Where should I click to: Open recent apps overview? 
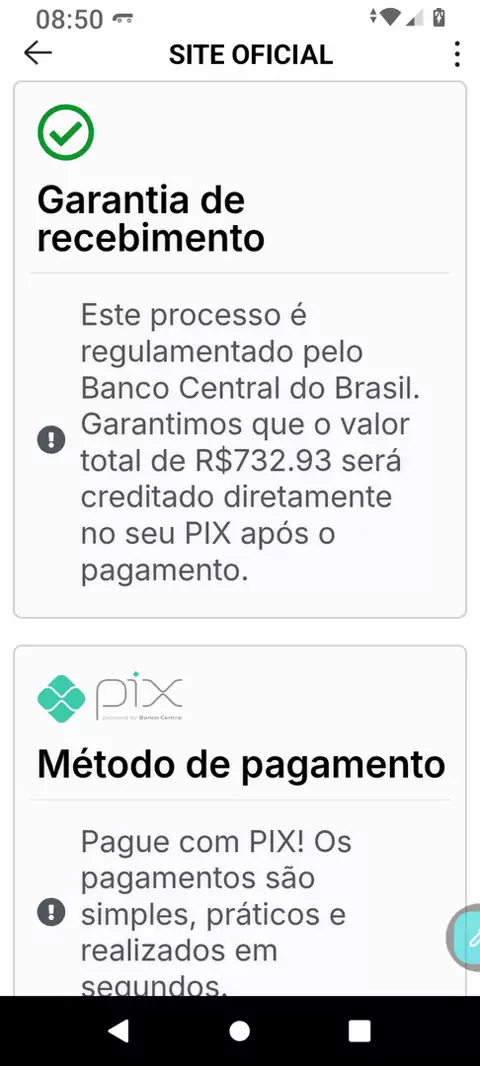point(360,1031)
